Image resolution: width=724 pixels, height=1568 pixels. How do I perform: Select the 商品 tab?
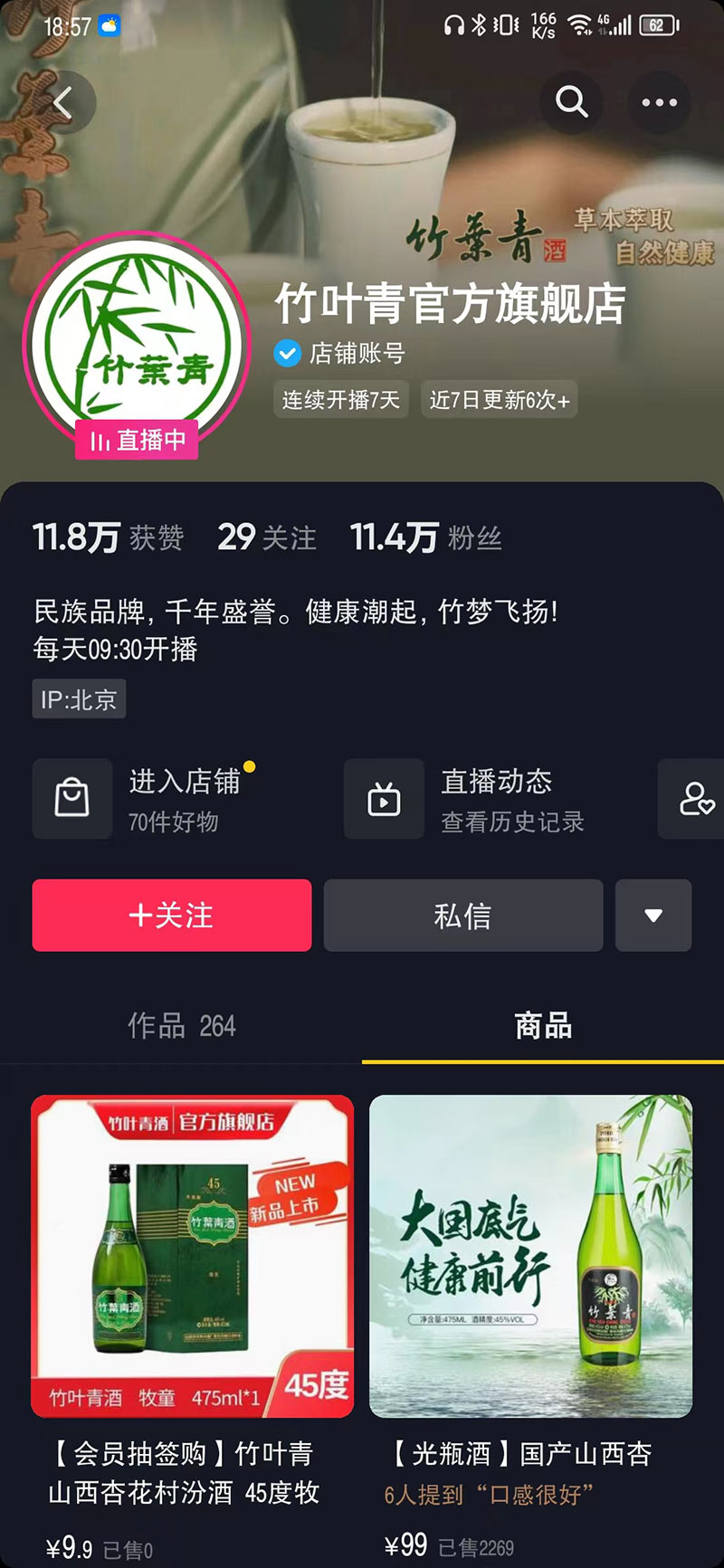[x=543, y=1026]
